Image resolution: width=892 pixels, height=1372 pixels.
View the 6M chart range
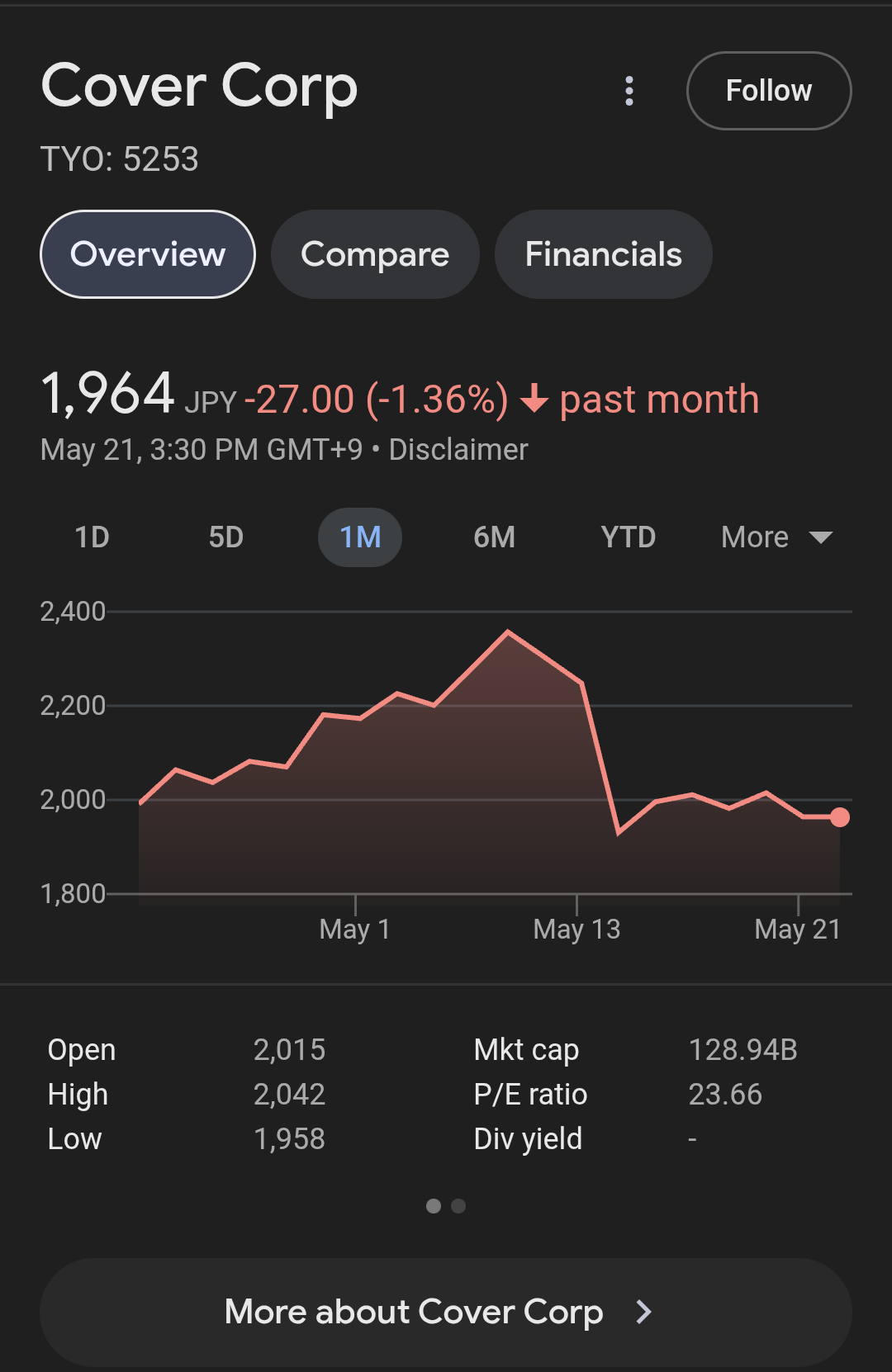[494, 537]
